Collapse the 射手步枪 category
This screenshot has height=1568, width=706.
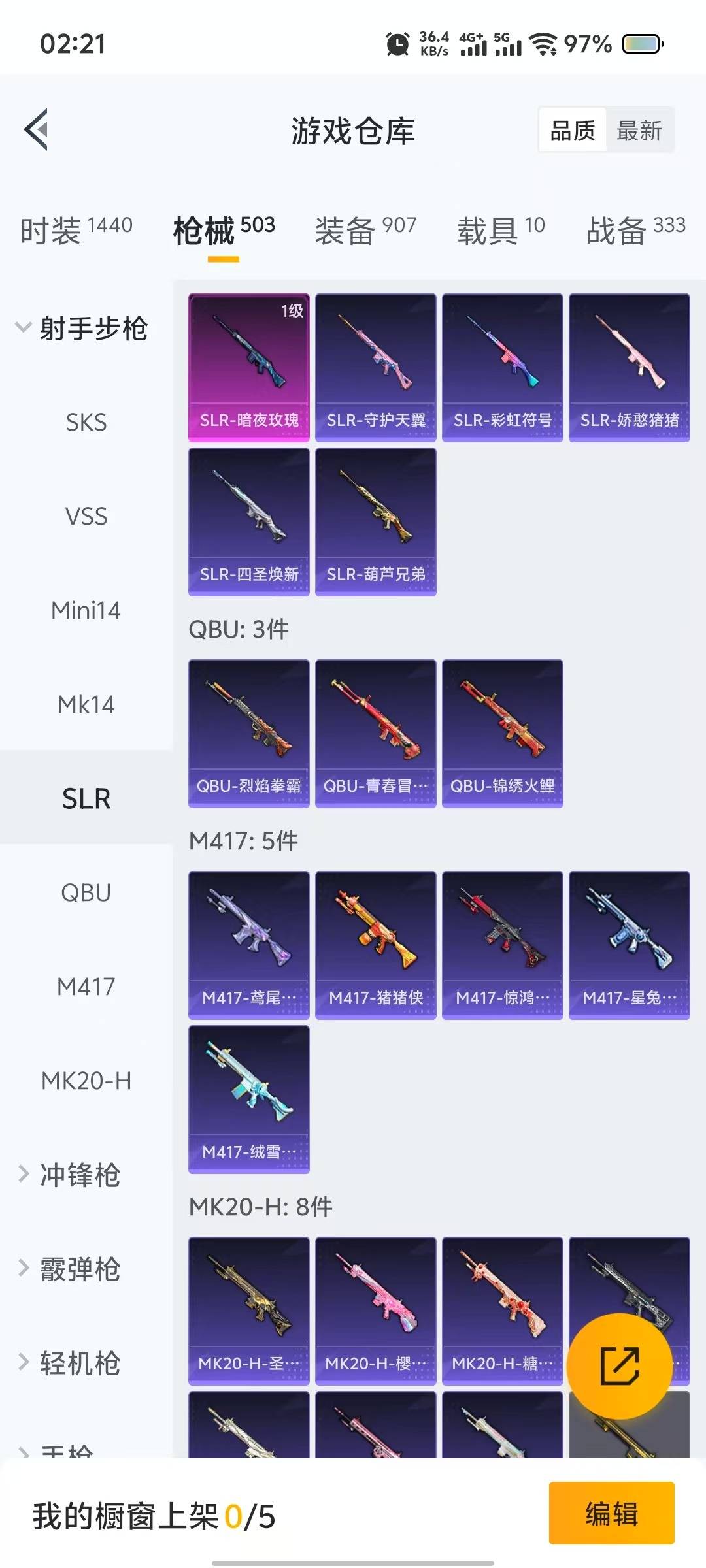[82, 328]
